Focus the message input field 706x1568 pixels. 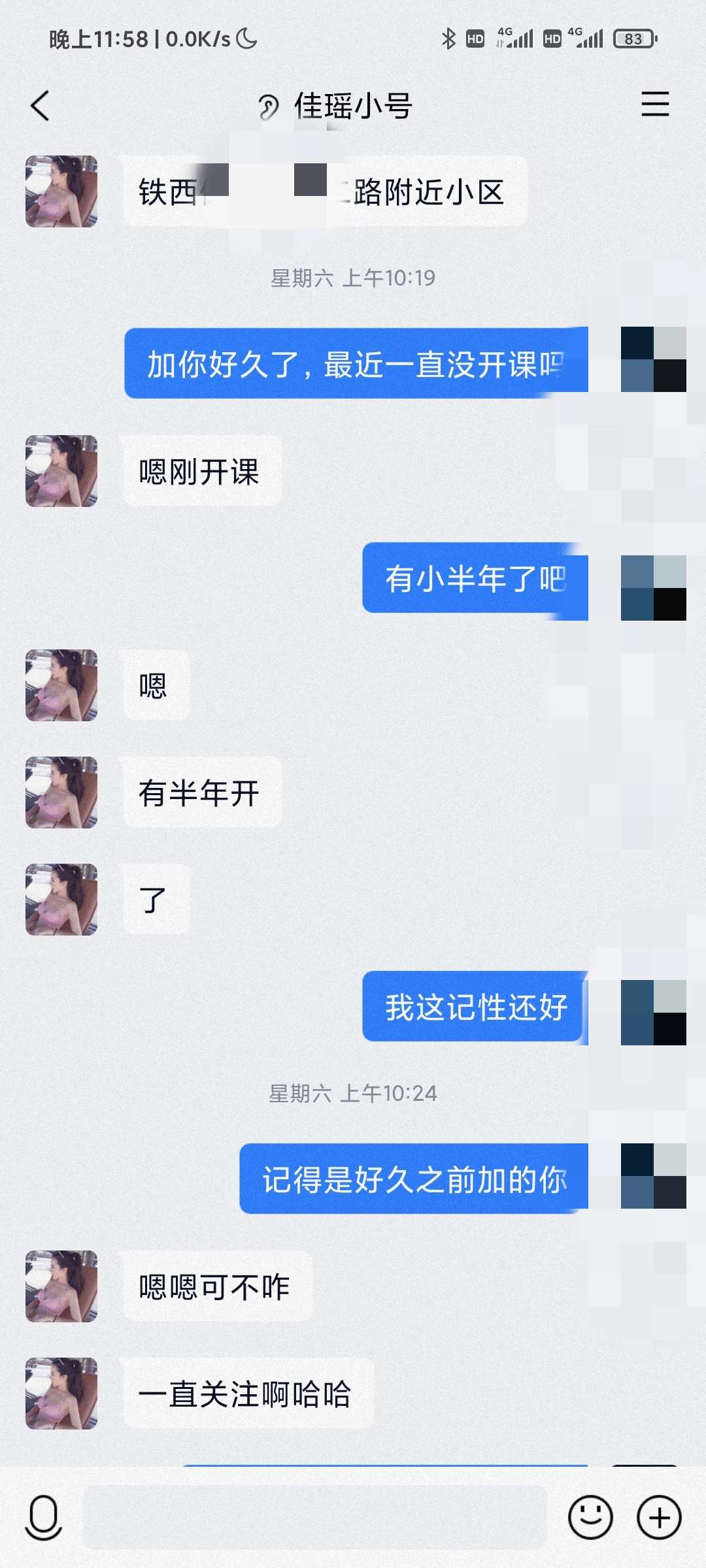314,1517
